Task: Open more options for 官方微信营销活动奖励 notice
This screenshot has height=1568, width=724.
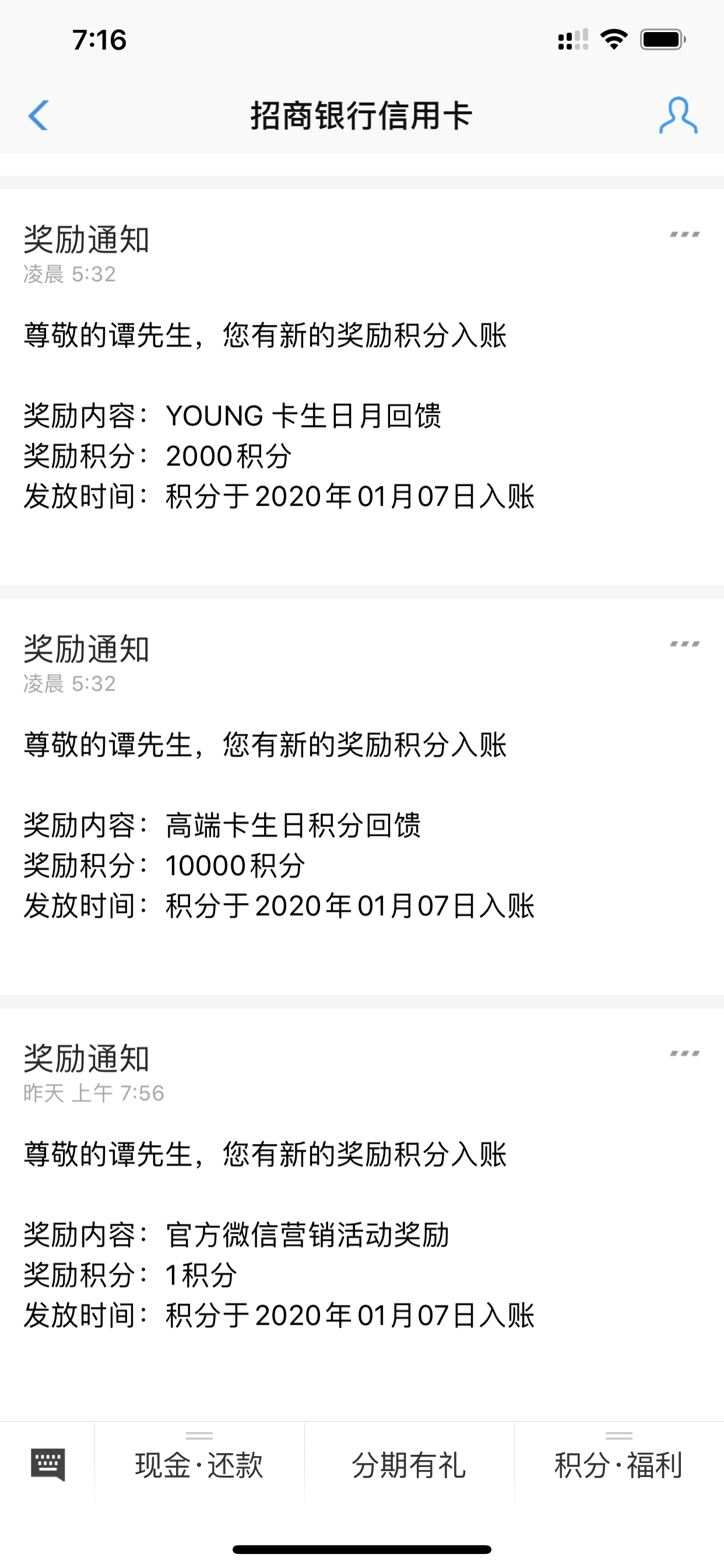Action: tap(684, 1053)
